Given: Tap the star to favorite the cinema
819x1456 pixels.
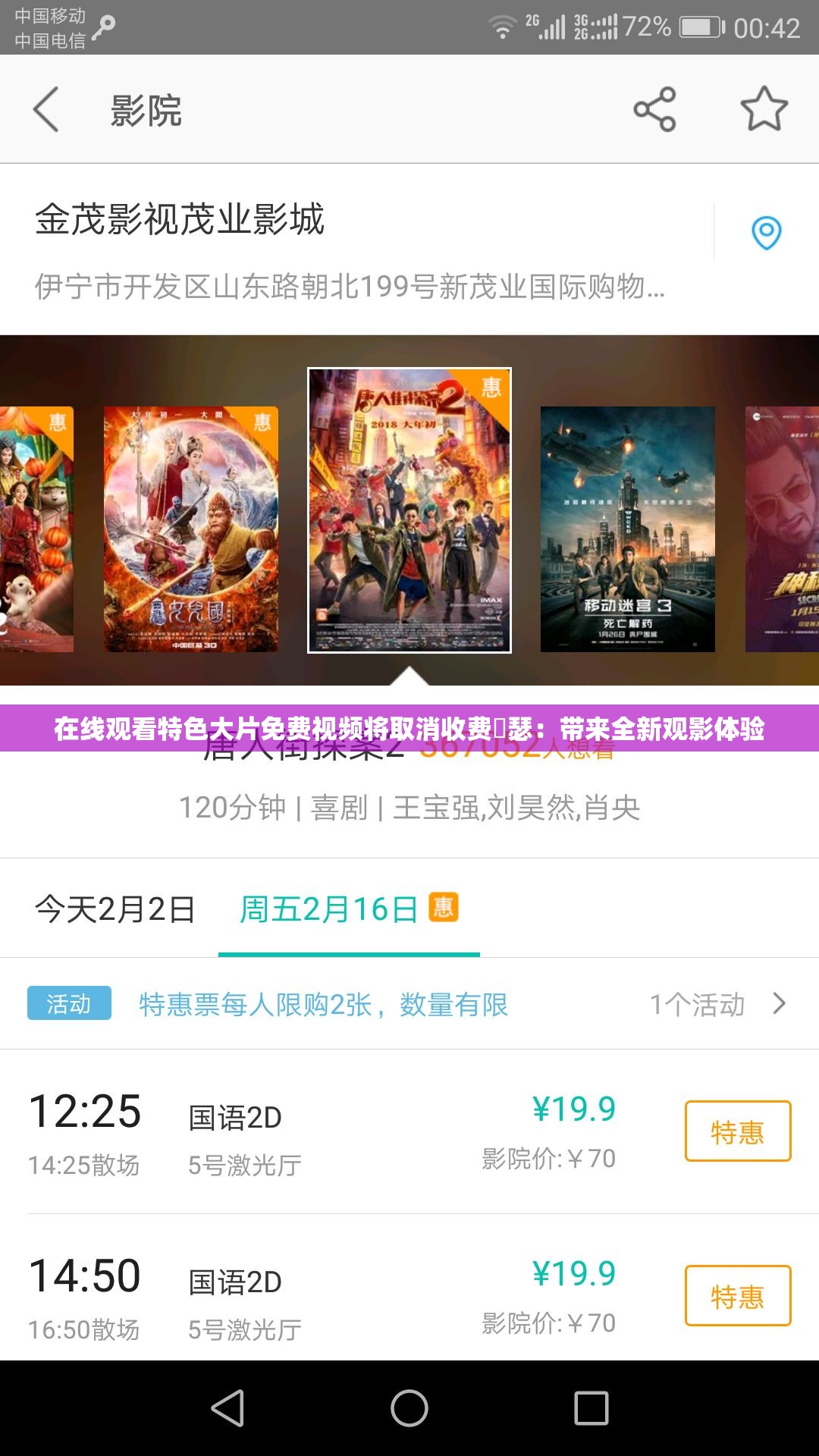Looking at the screenshot, I should pos(765,108).
